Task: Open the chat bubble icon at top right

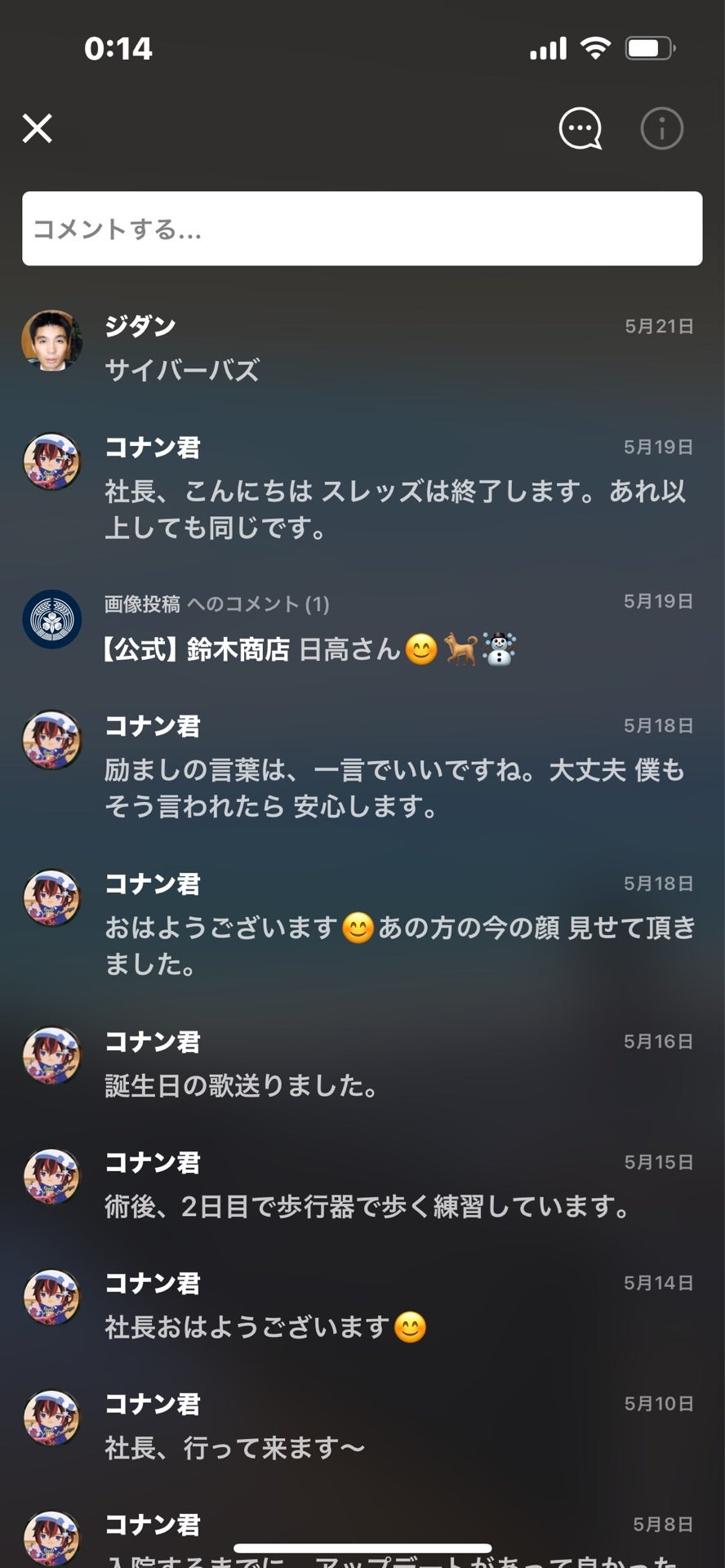Action: point(578,128)
